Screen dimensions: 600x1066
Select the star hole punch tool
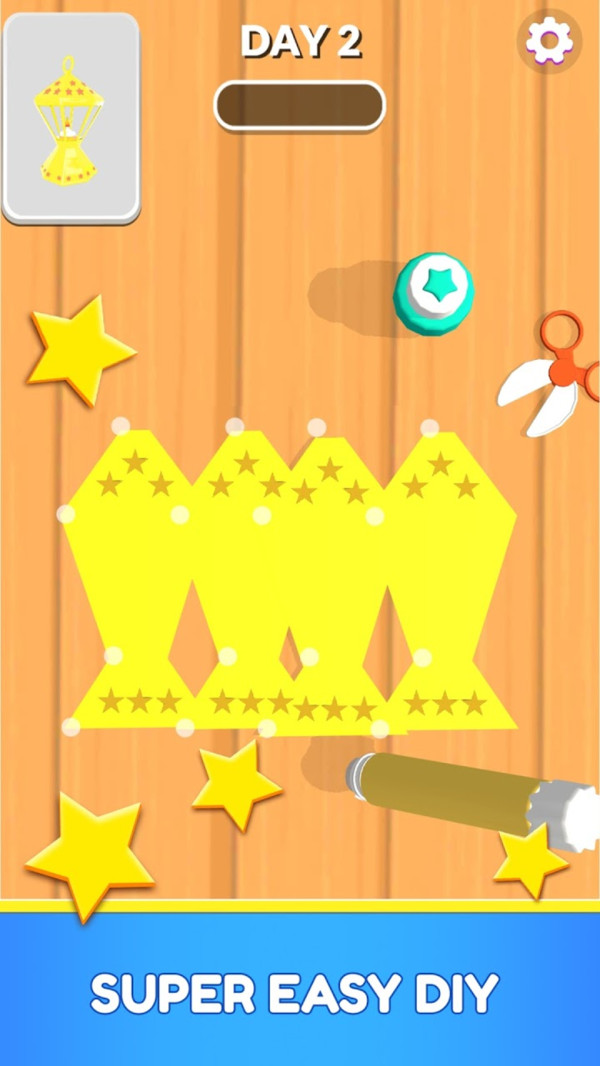pyautogui.click(x=433, y=291)
